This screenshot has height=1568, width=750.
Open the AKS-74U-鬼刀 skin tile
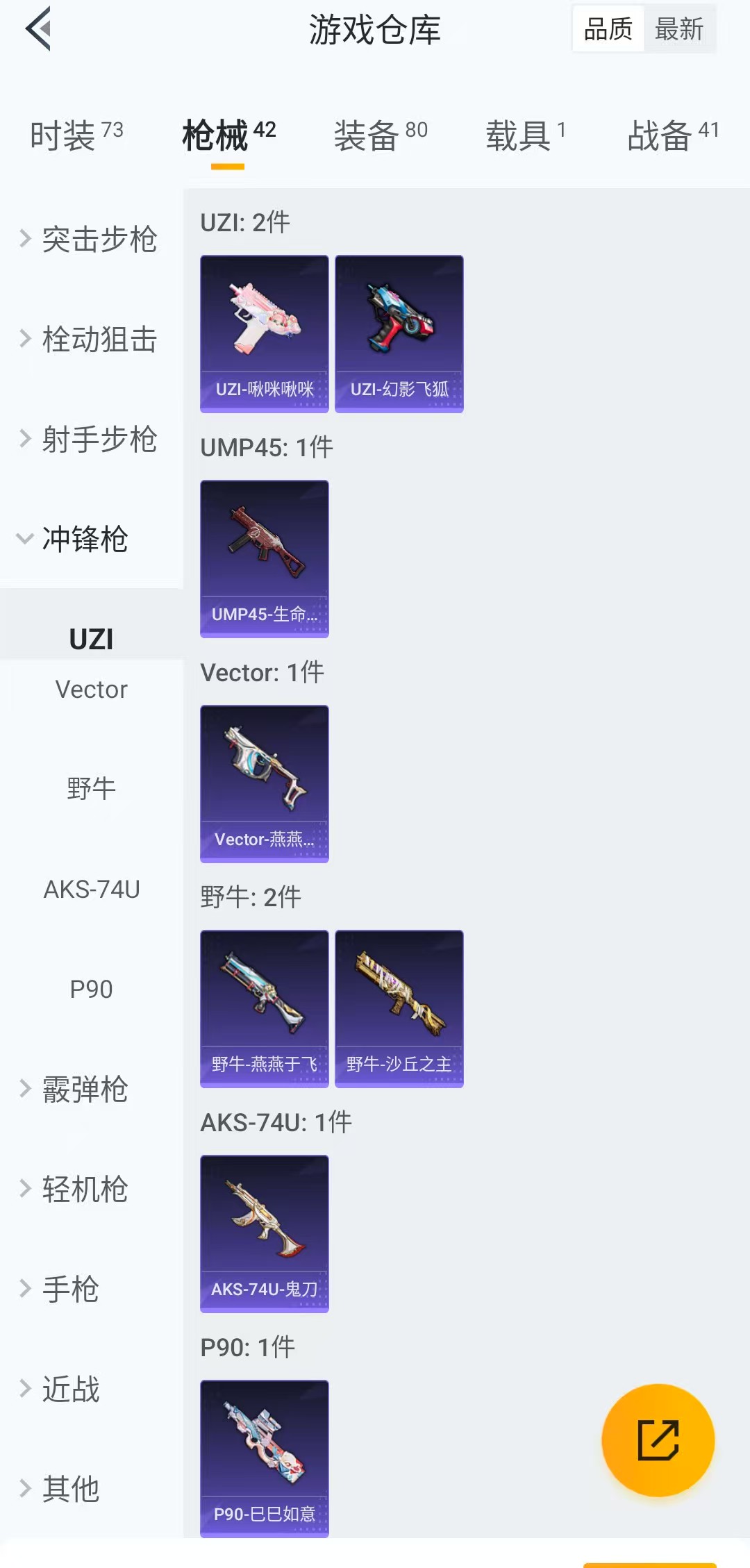(265, 1233)
